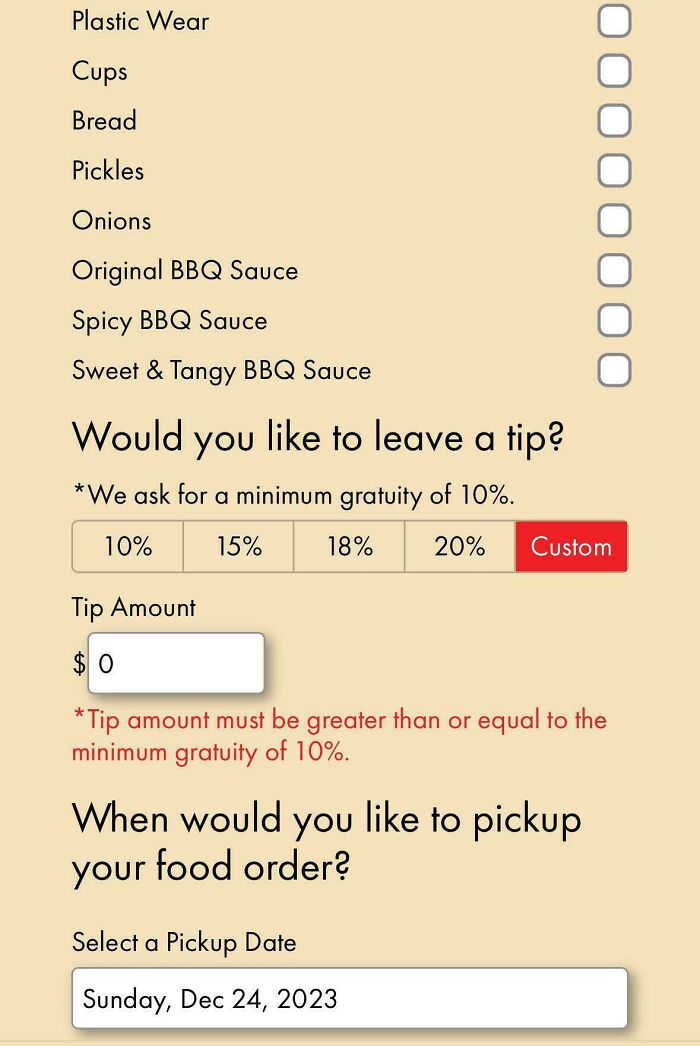Screen dimensions: 700x1046
Task: Switch to the 20% tip option
Action: pos(460,546)
